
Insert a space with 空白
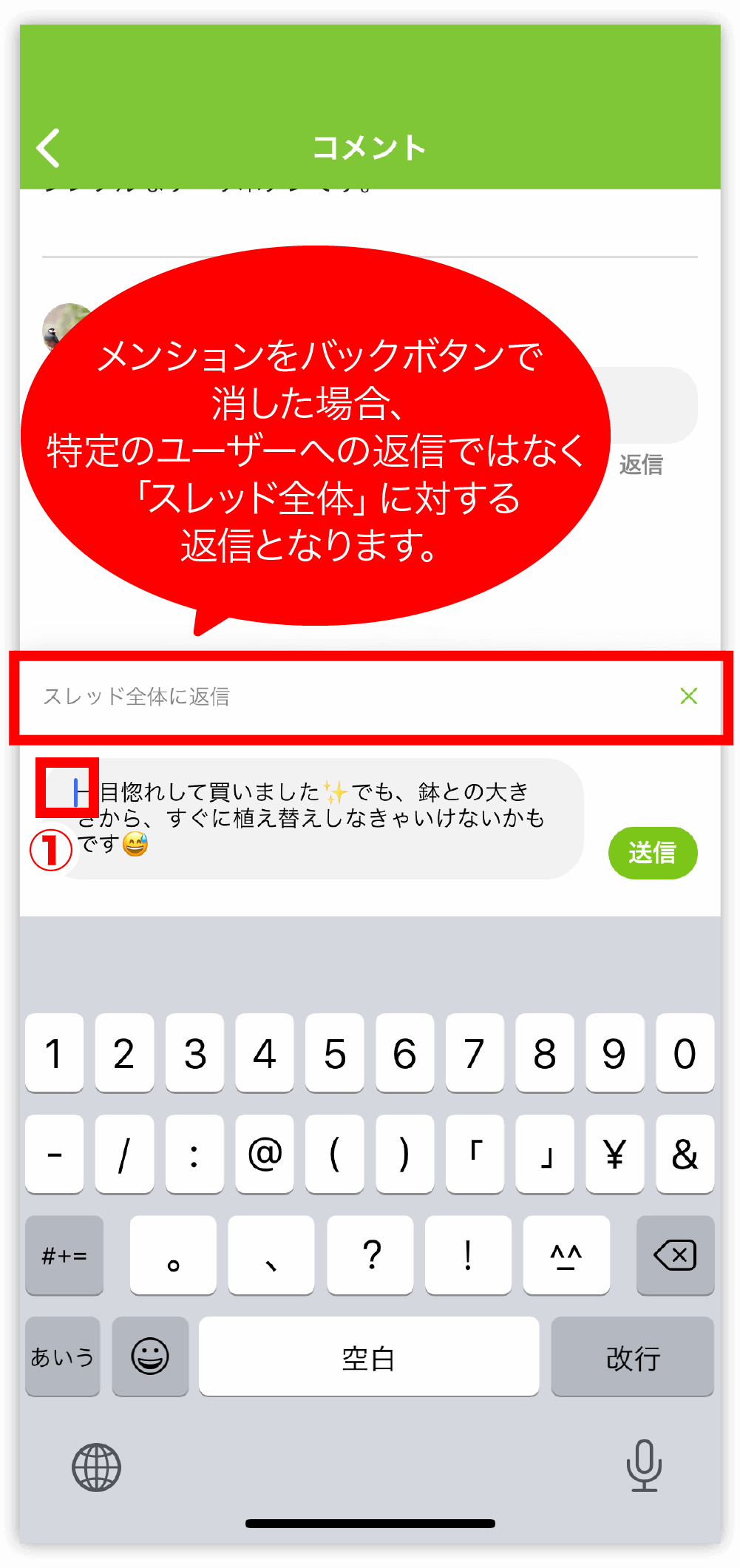[369, 1356]
